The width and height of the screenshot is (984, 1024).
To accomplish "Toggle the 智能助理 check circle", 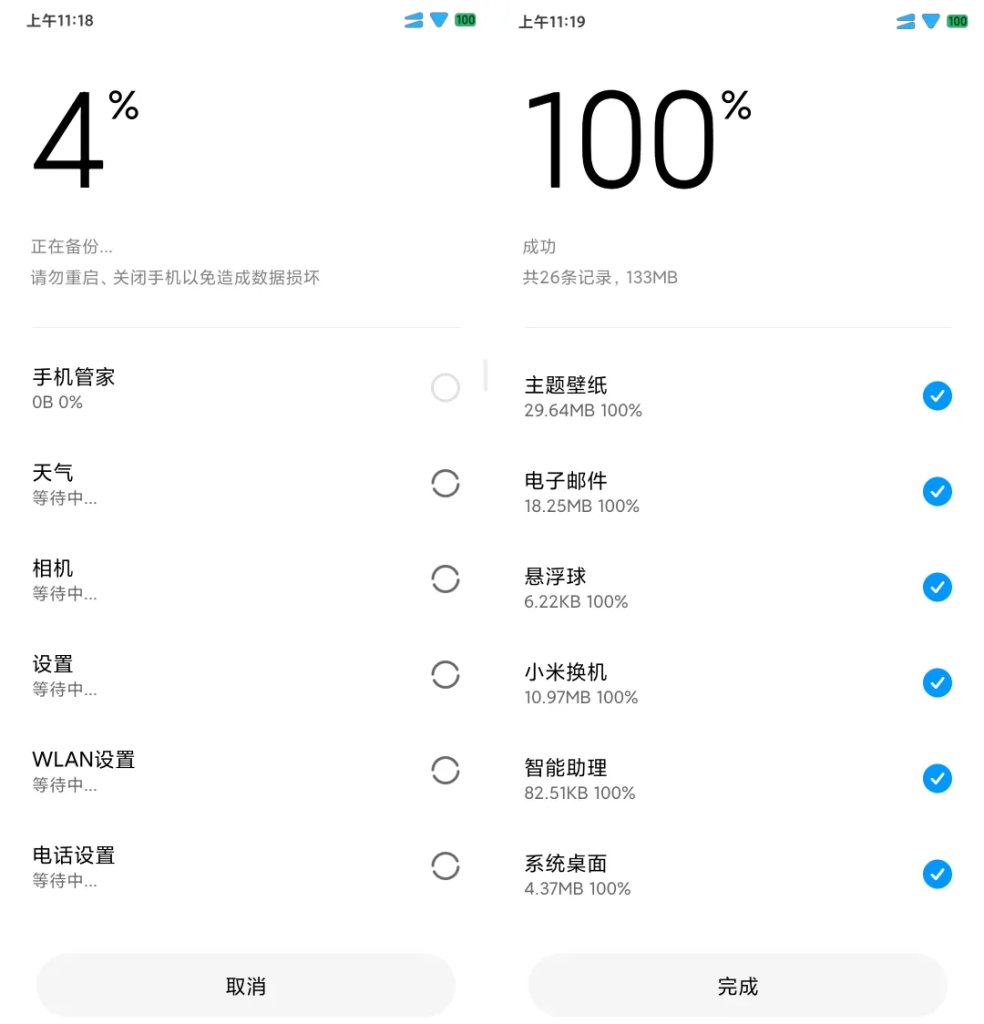I will pos(937,779).
